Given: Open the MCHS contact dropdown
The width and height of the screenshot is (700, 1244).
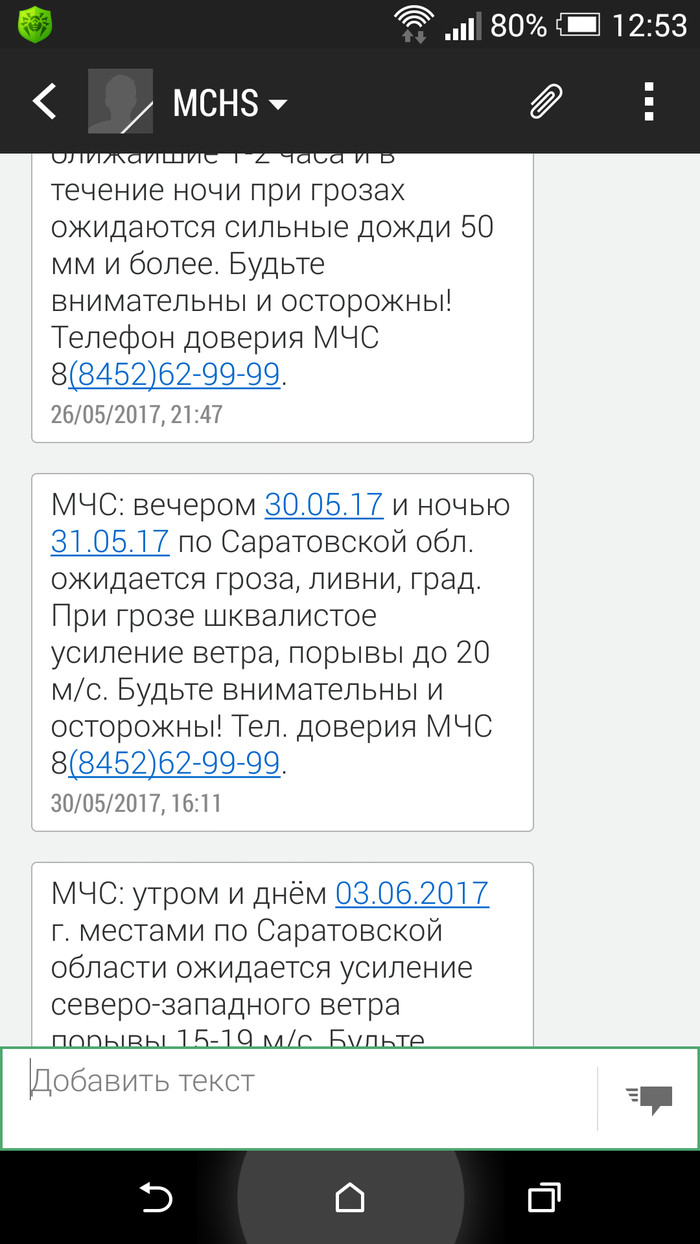Looking at the screenshot, I should [277, 104].
